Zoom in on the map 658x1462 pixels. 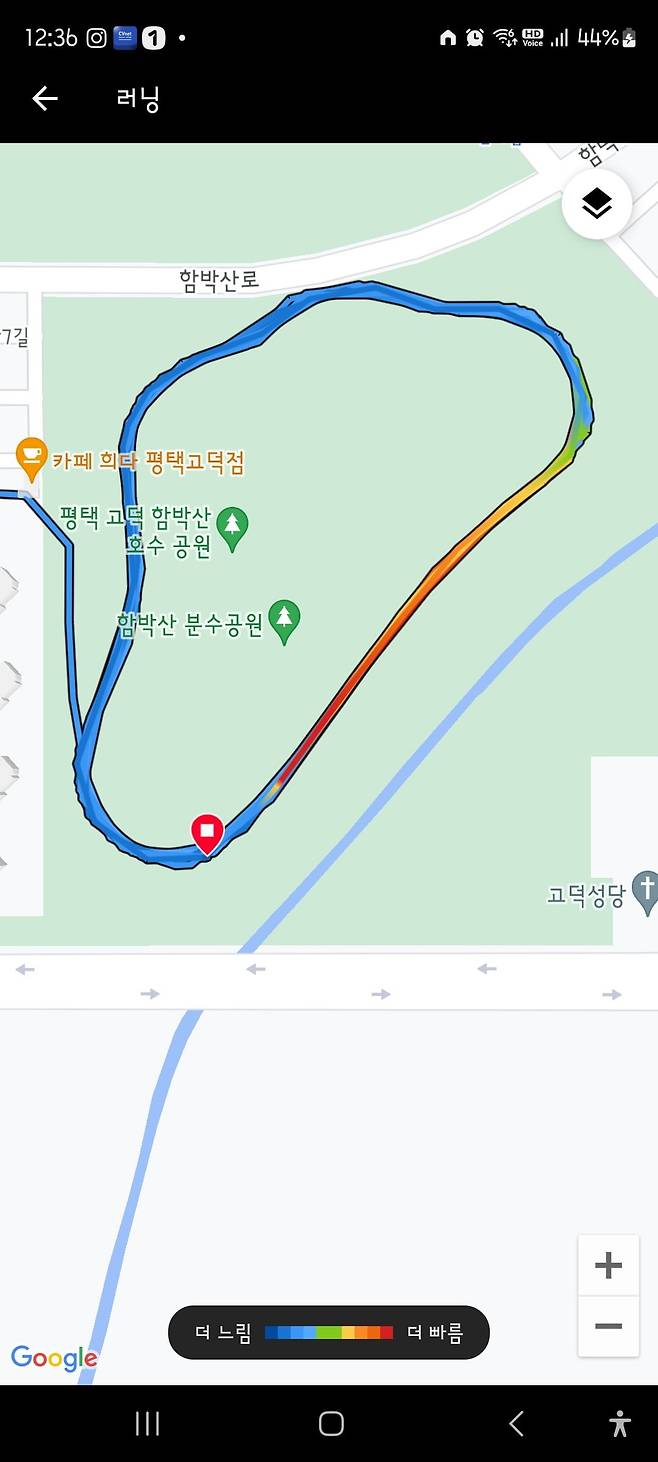click(608, 1266)
